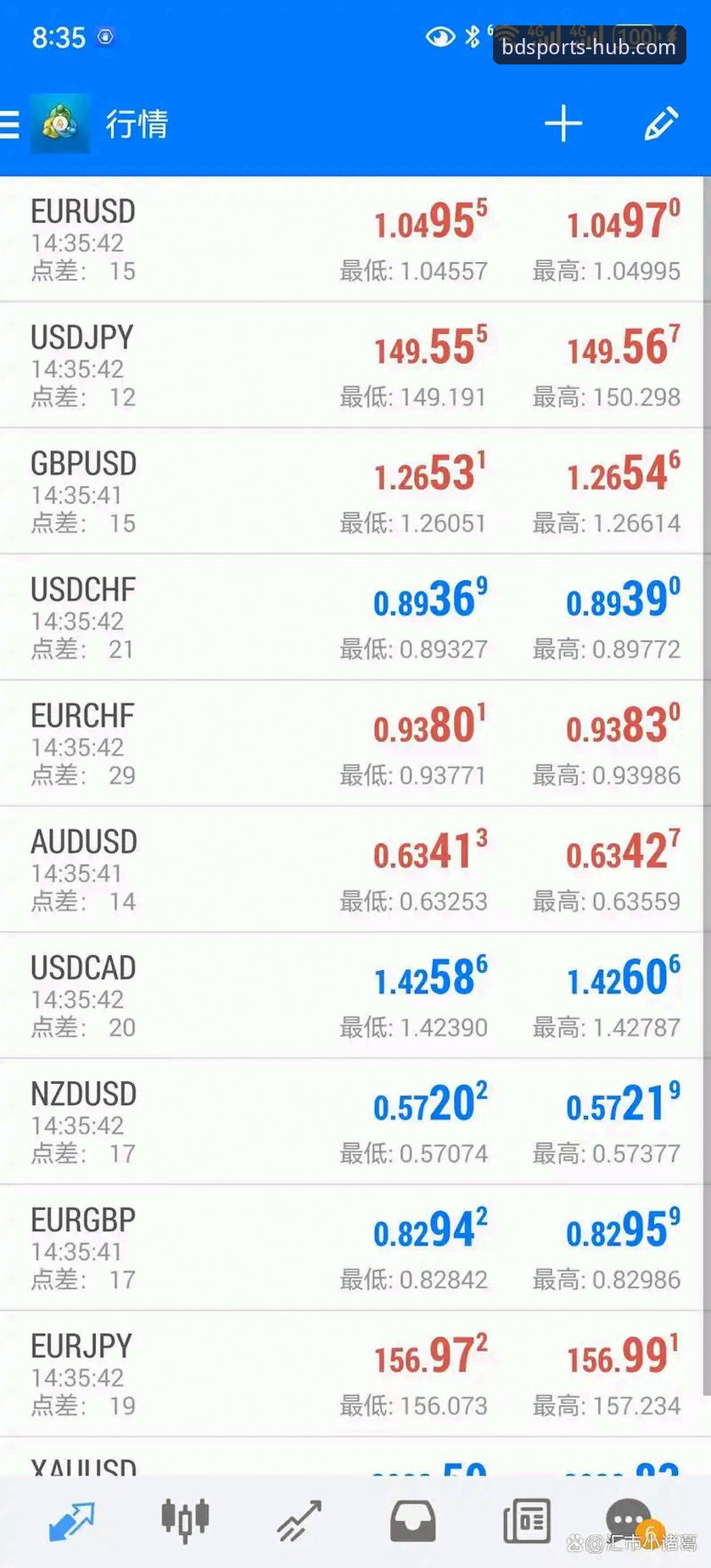Open the history inbox tab

(412, 1521)
